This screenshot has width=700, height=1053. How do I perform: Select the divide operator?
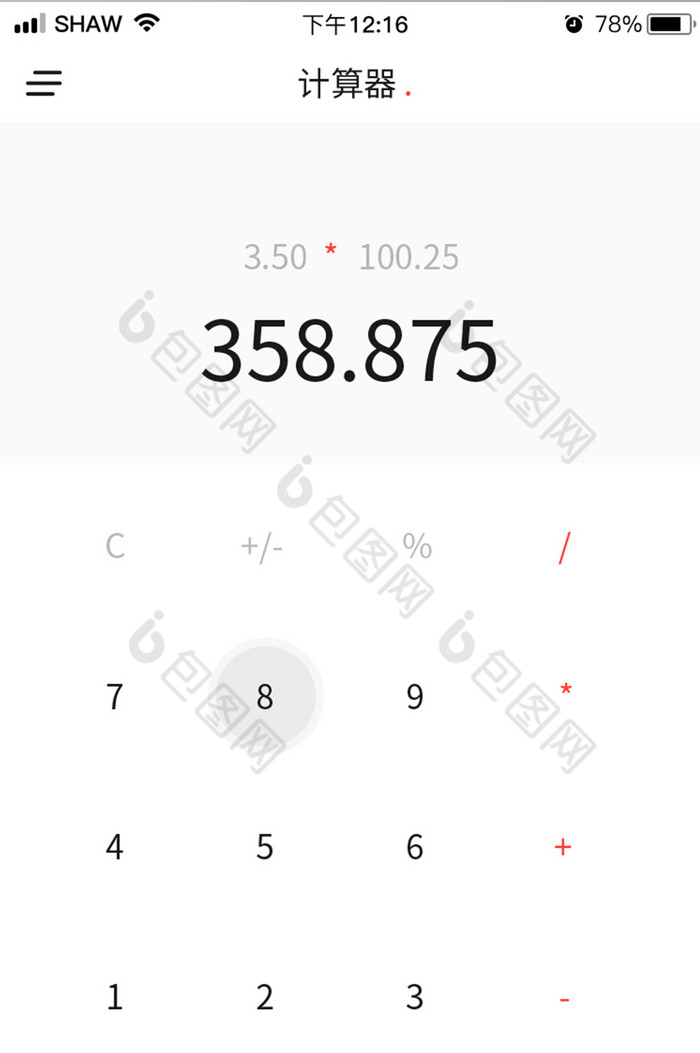point(564,547)
